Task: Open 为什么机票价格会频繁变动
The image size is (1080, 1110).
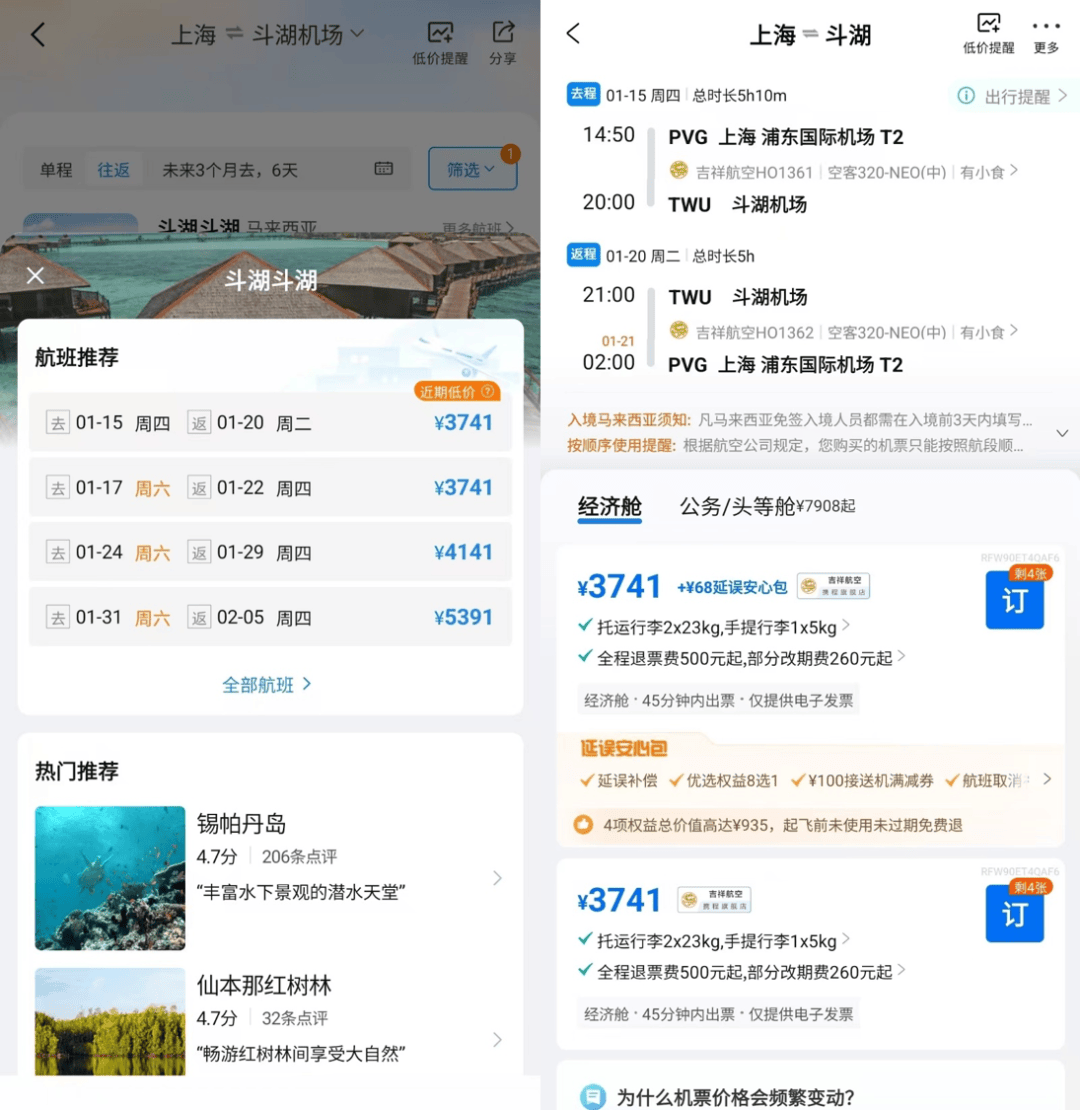Action: pyautogui.click(x=735, y=1096)
